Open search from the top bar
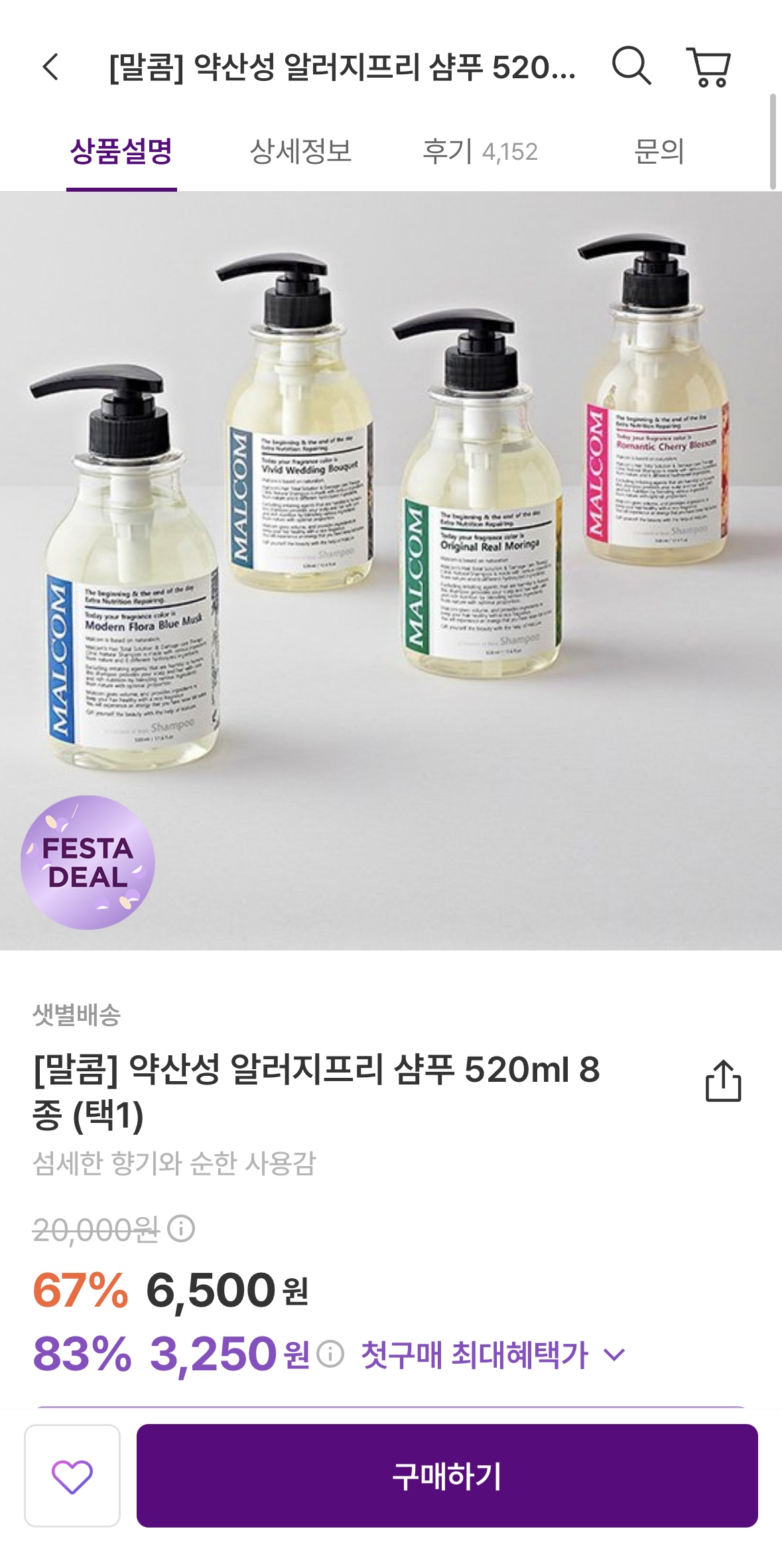The image size is (782, 1568). pyautogui.click(x=631, y=66)
